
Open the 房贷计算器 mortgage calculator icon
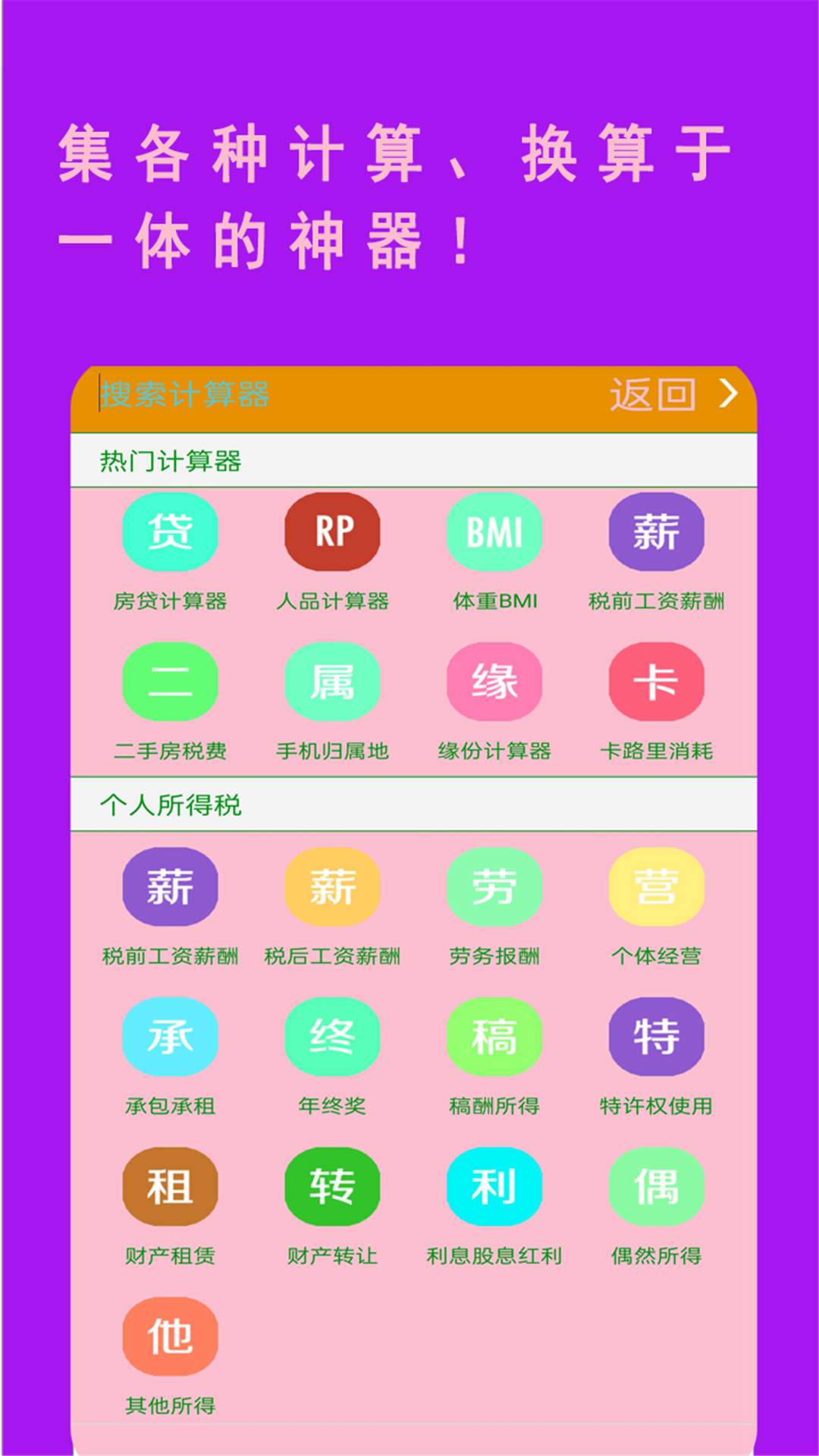tap(170, 532)
